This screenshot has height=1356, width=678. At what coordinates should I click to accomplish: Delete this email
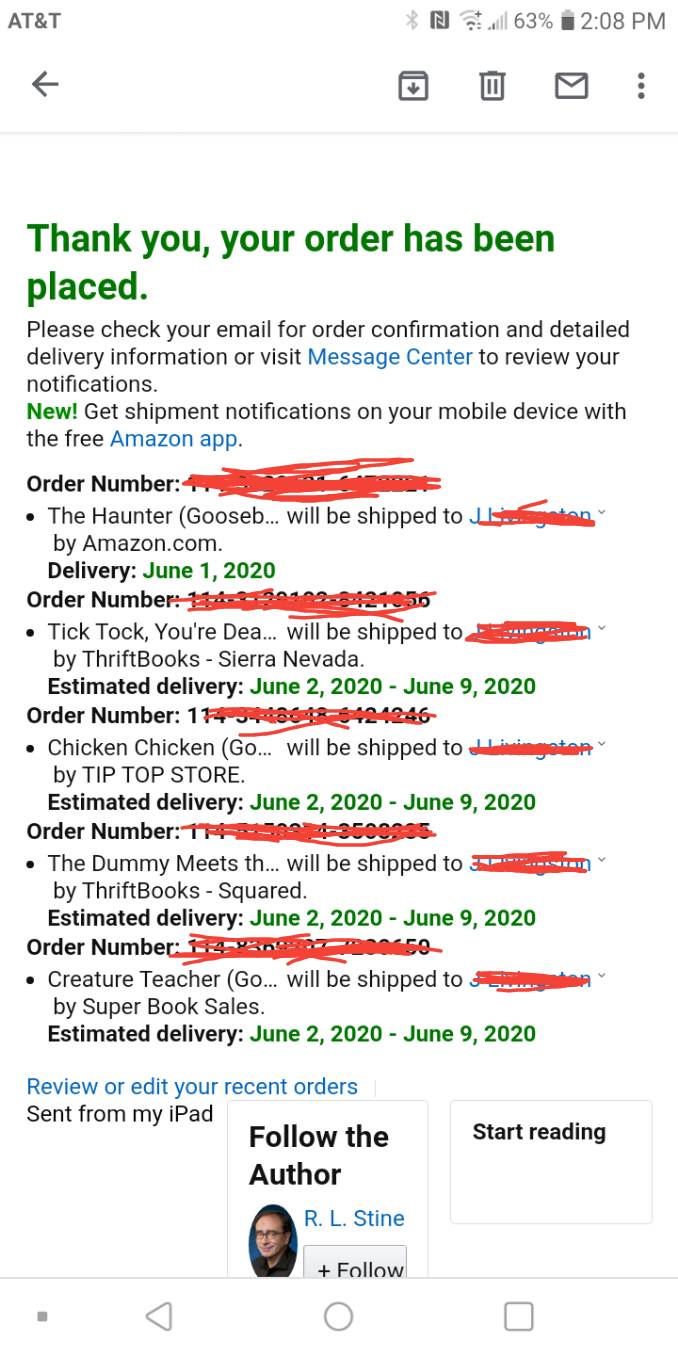(492, 86)
